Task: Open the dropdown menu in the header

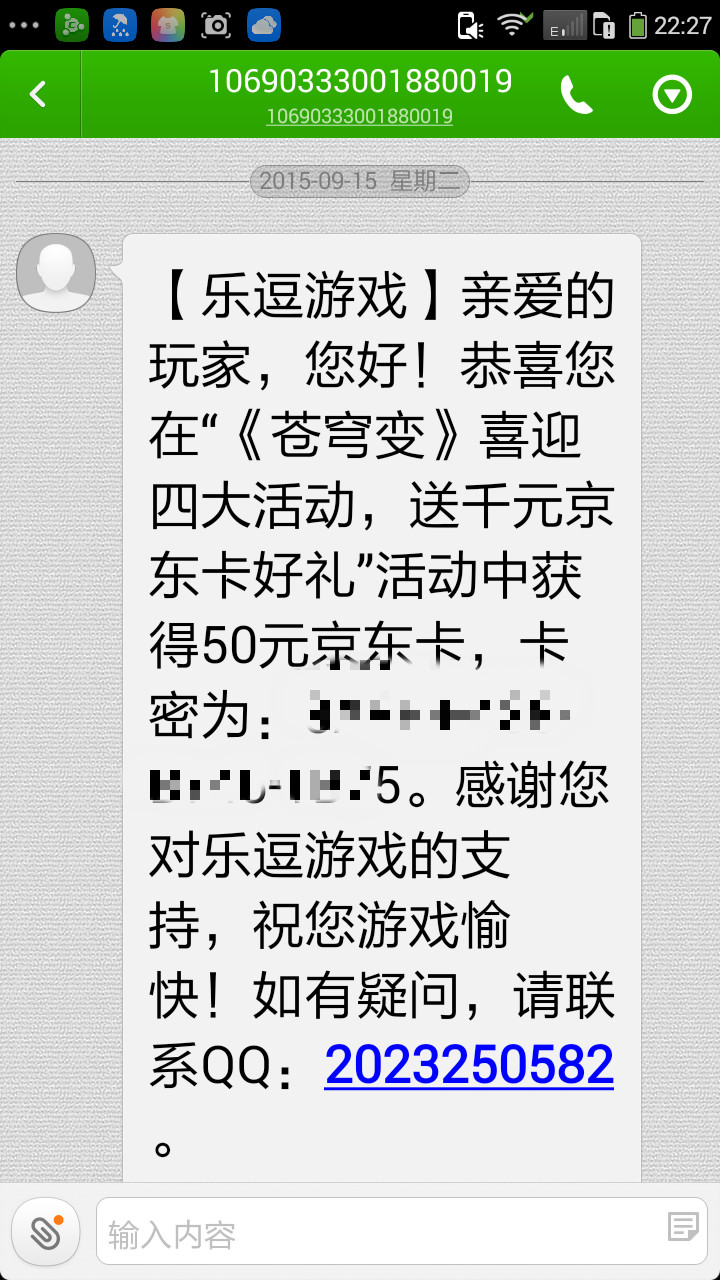Action: pyautogui.click(x=672, y=95)
